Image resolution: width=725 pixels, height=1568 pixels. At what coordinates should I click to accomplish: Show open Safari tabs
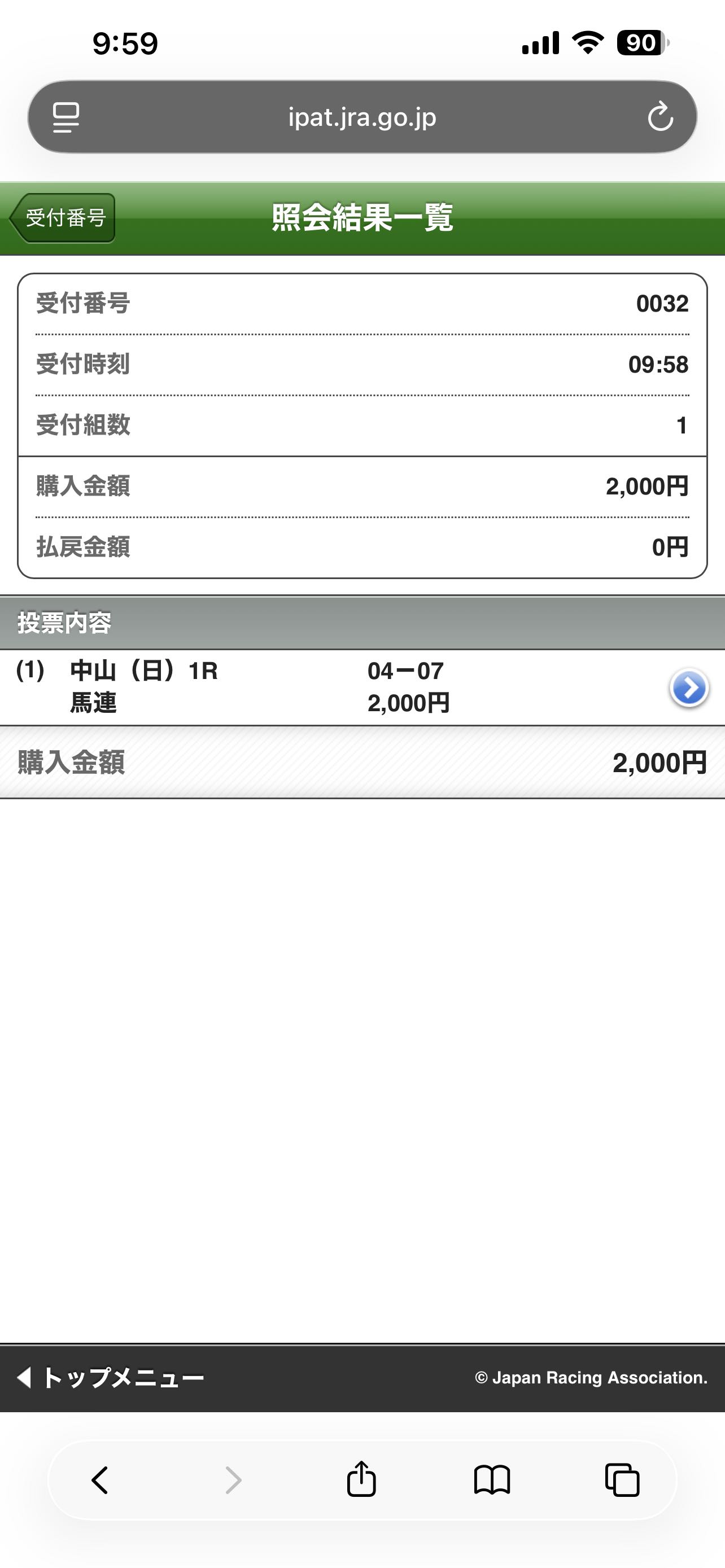tap(622, 1479)
